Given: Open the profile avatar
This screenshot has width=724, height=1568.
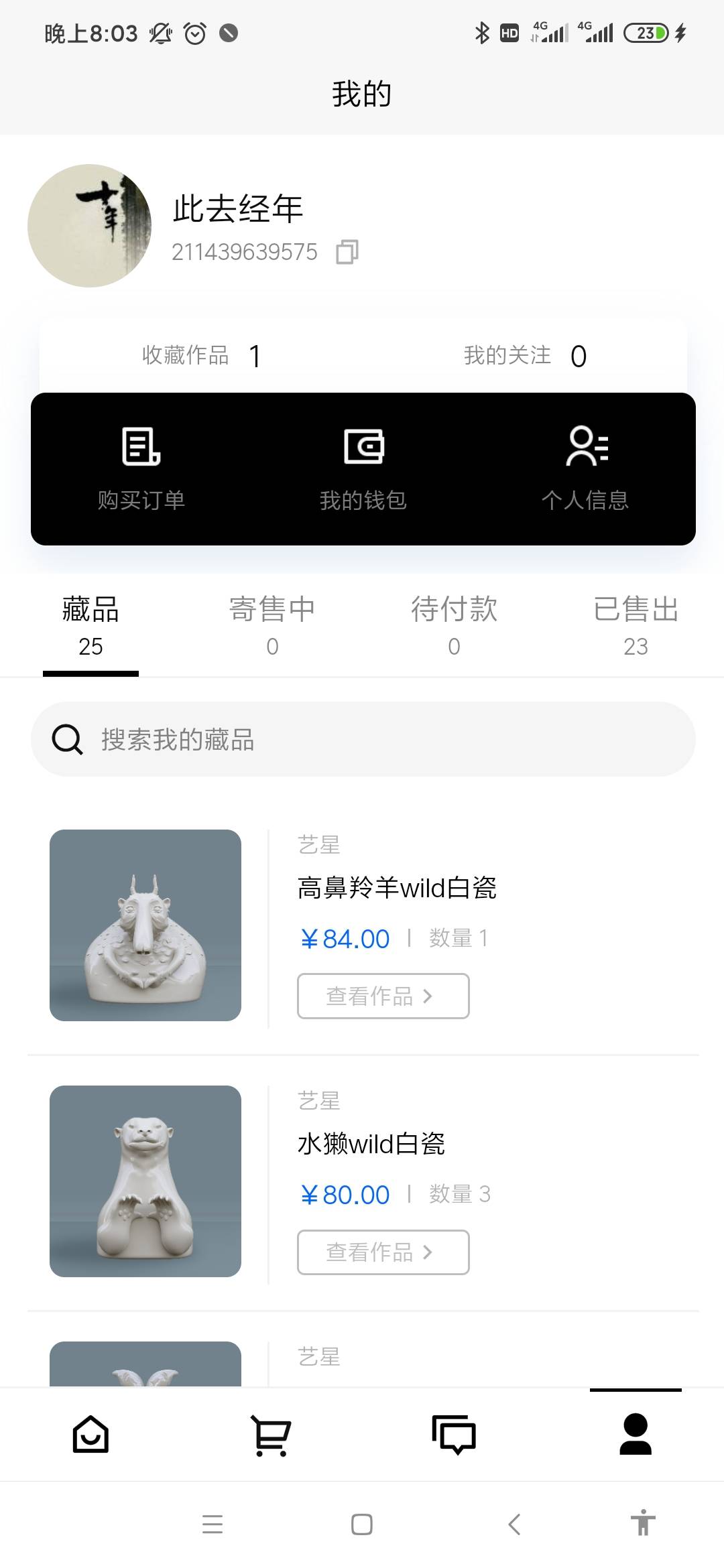Looking at the screenshot, I should [89, 226].
